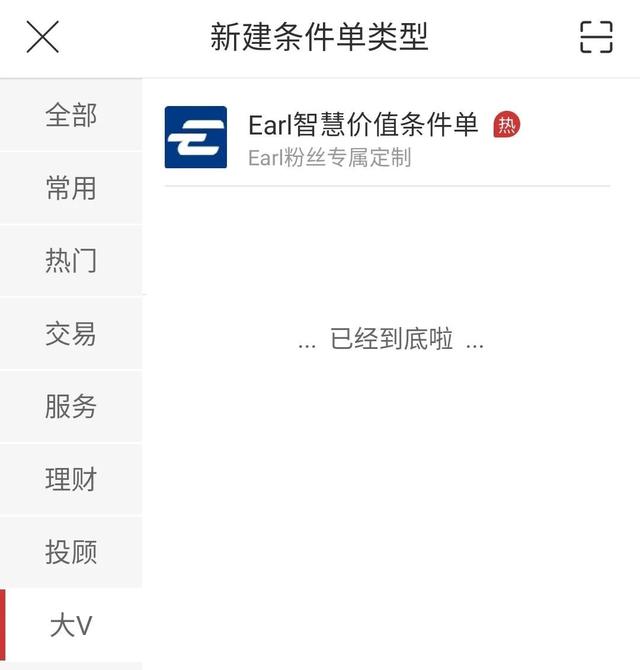Show the 热门 category
This screenshot has width=640, height=670.
[71, 261]
